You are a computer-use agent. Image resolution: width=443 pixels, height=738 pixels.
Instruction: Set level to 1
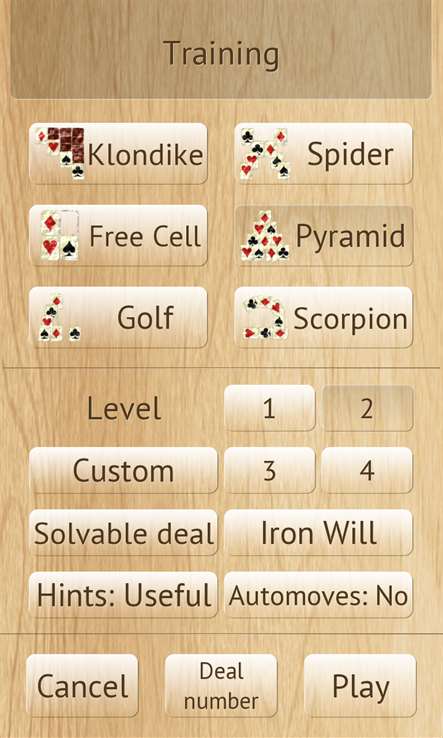click(x=269, y=408)
